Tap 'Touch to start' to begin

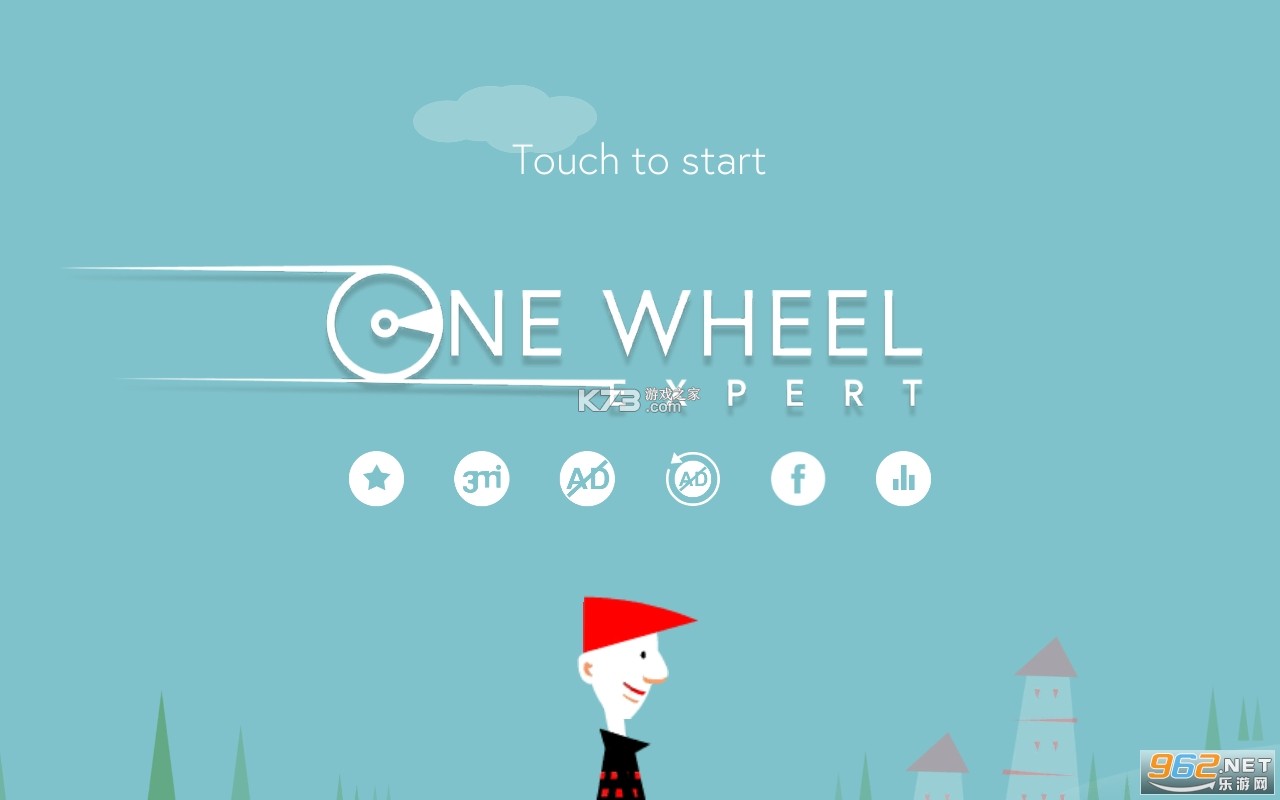click(639, 161)
